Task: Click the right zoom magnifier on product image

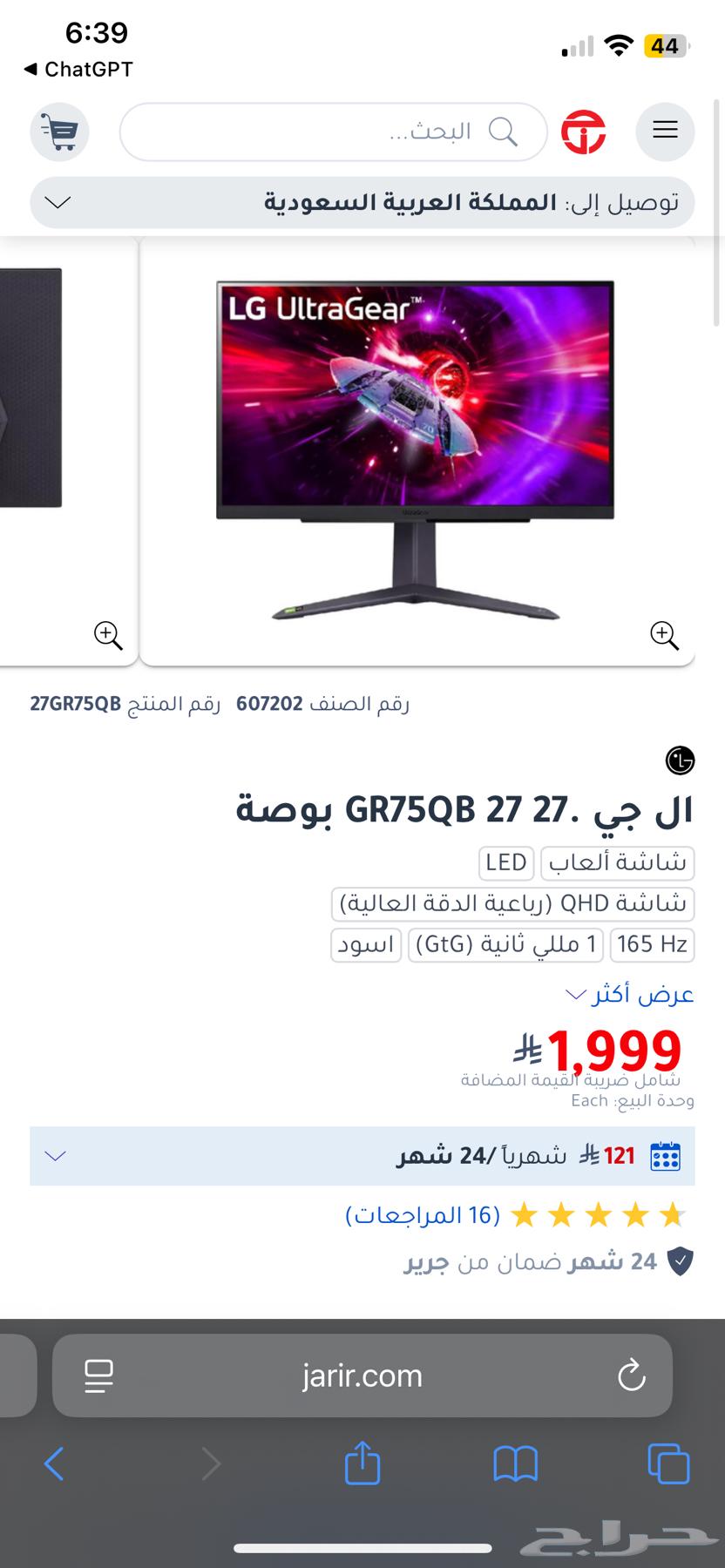Action: click(663, 636)
